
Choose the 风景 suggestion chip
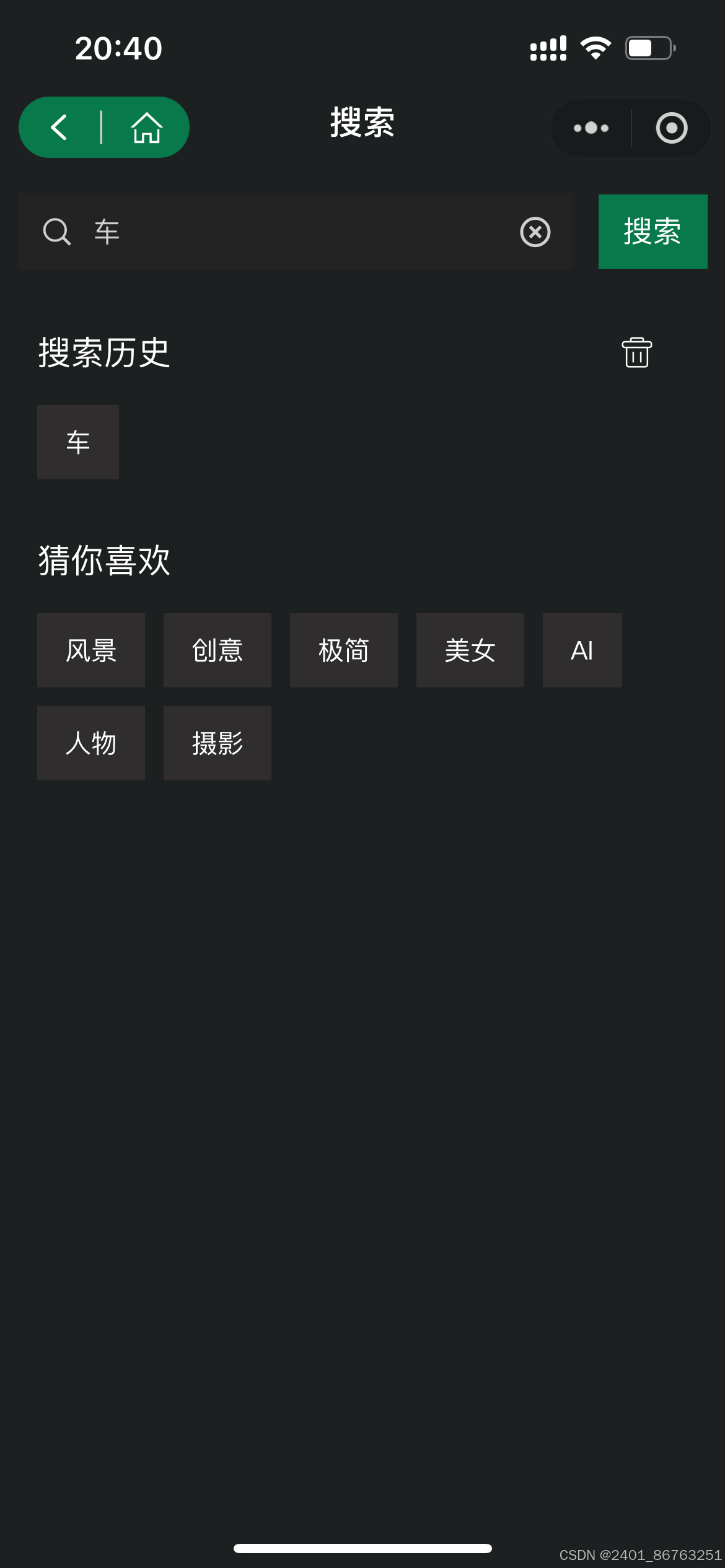pyautogui.click(x=91, y=650)
